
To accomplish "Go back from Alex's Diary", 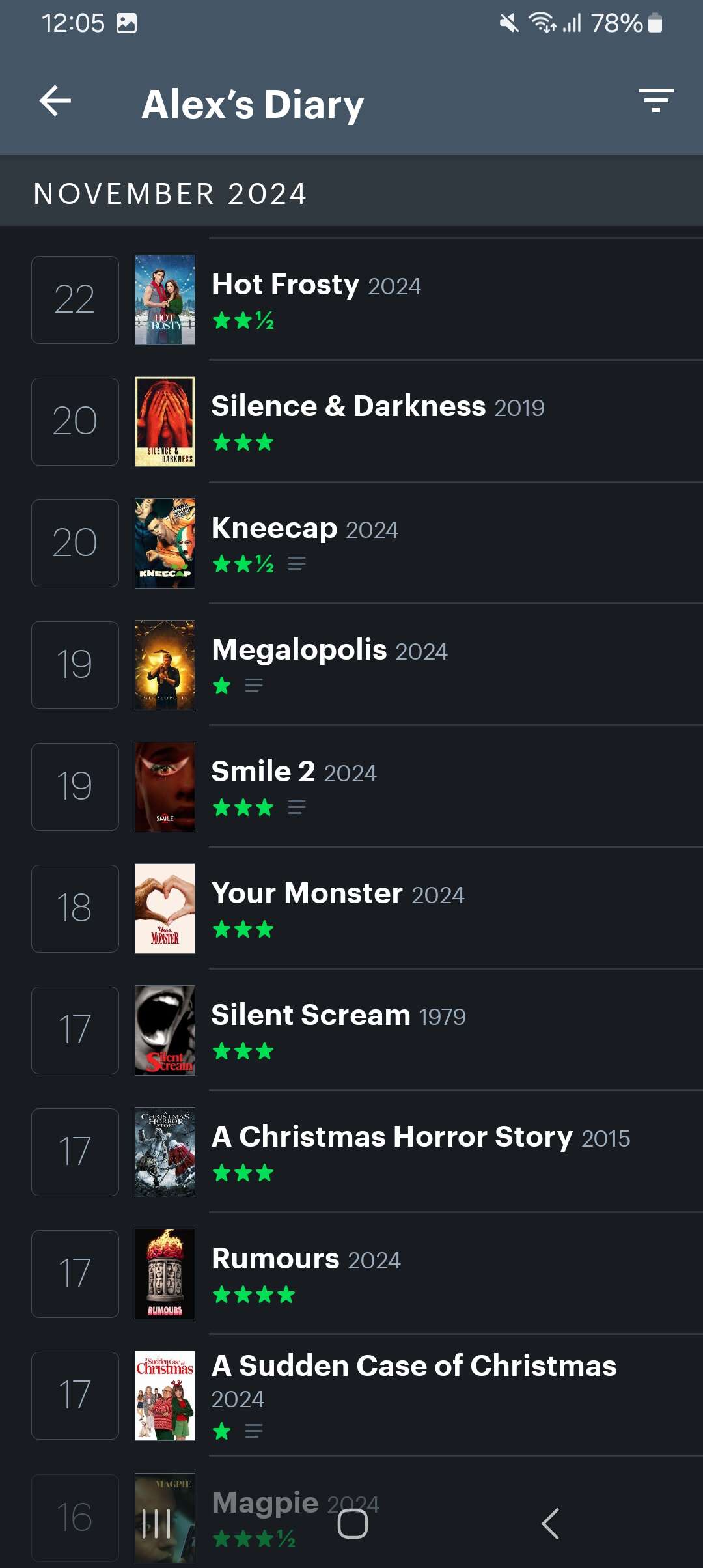I will tap(55, 101).
